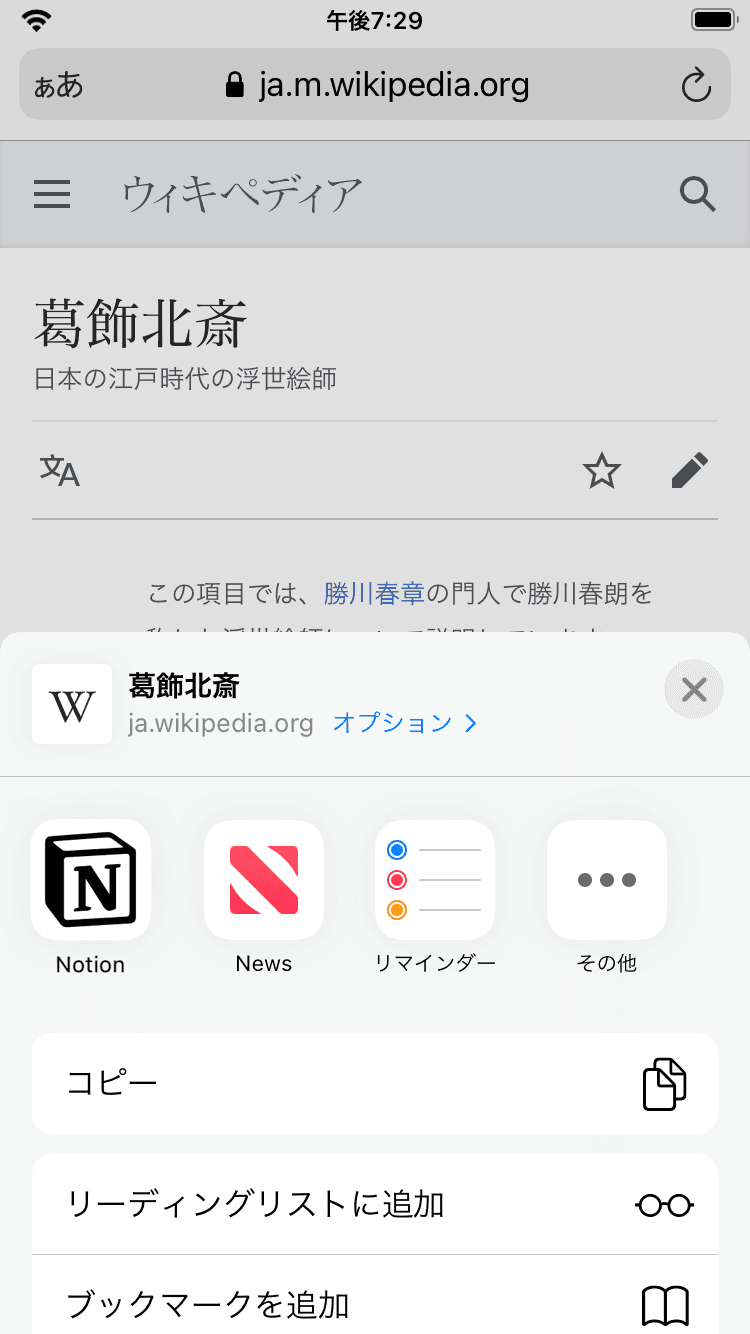Follow the 勝川春章 article link
This screenshot has width=750, height=1334.
pos(372,592)
